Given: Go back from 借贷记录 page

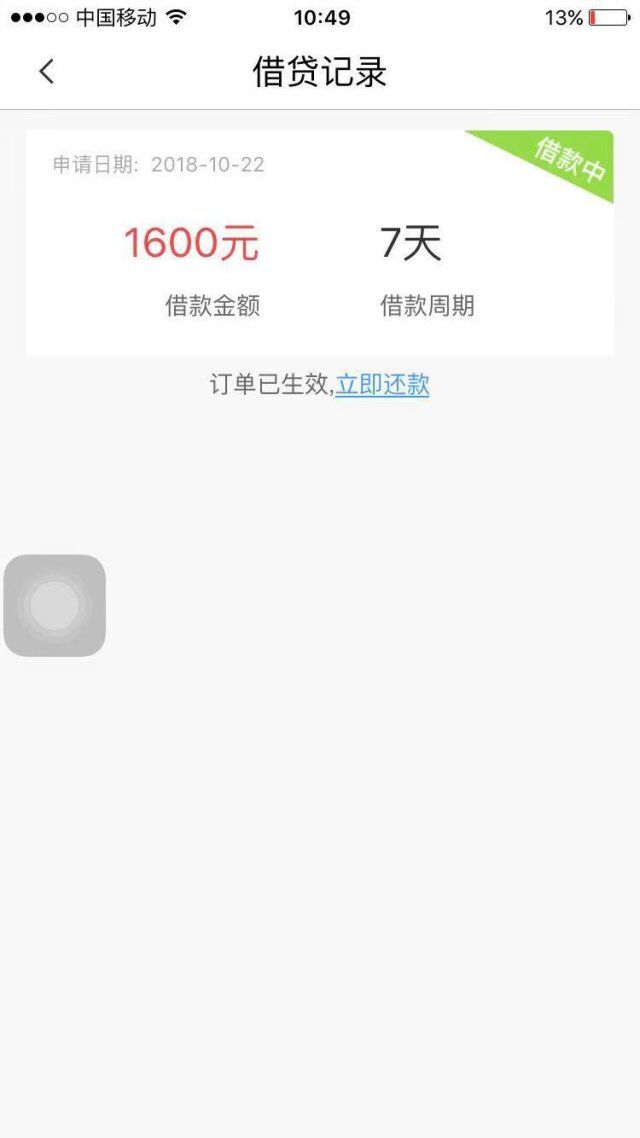Looking at the screenshot, I should pyautogui.click(x=46, y=72).
